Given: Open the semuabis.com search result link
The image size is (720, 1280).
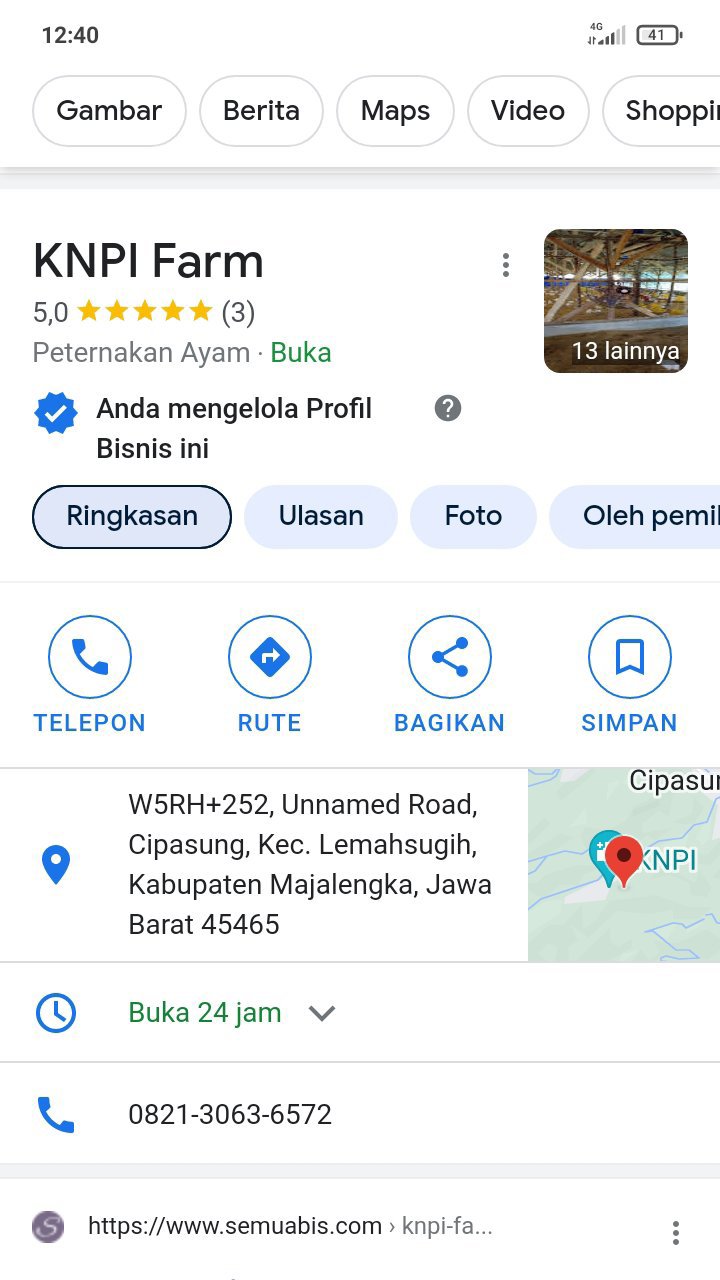Looking at the screenshot, I should (x=290, y=1226).
